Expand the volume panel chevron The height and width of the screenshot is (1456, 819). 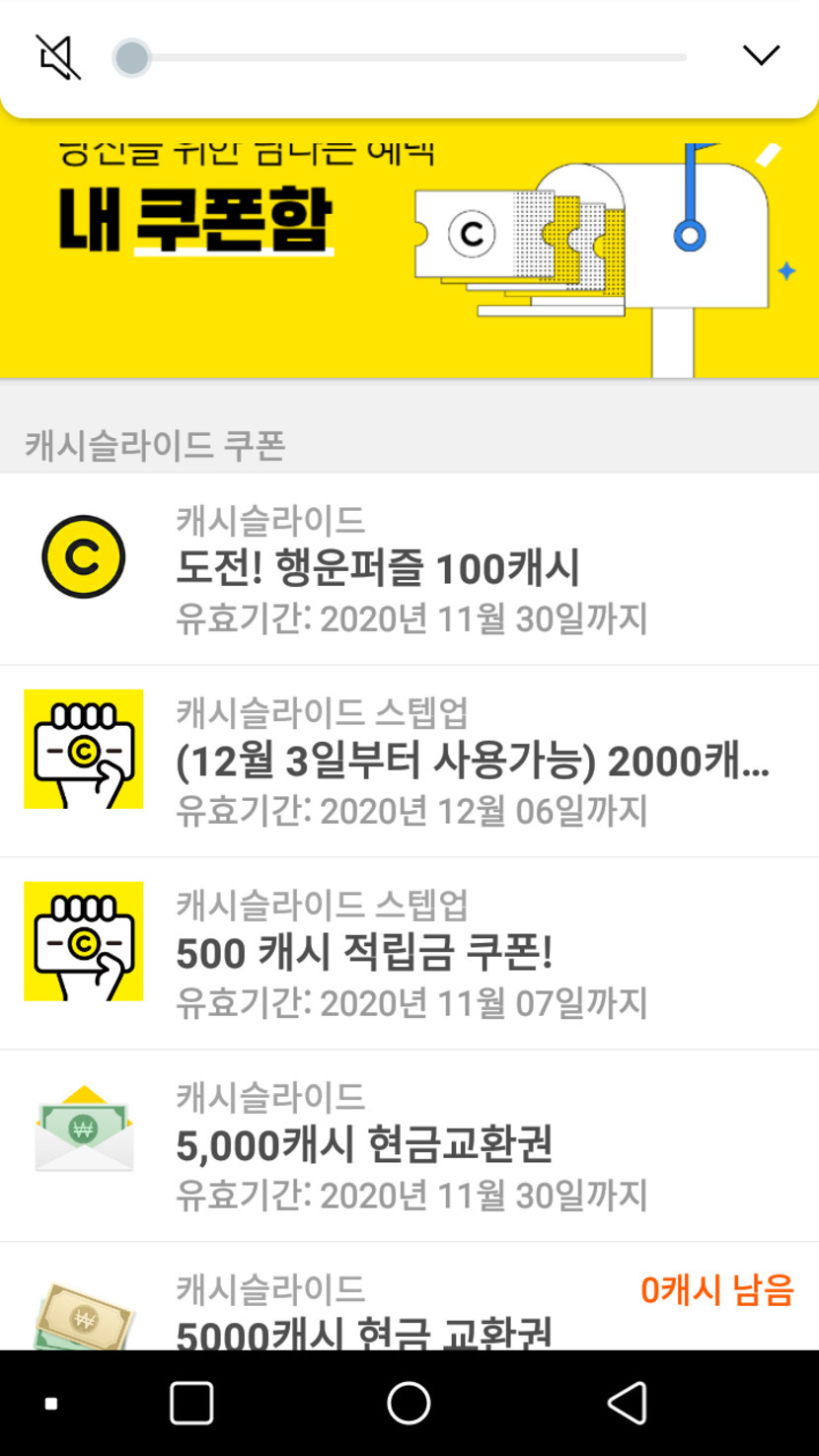pos(761,55)
